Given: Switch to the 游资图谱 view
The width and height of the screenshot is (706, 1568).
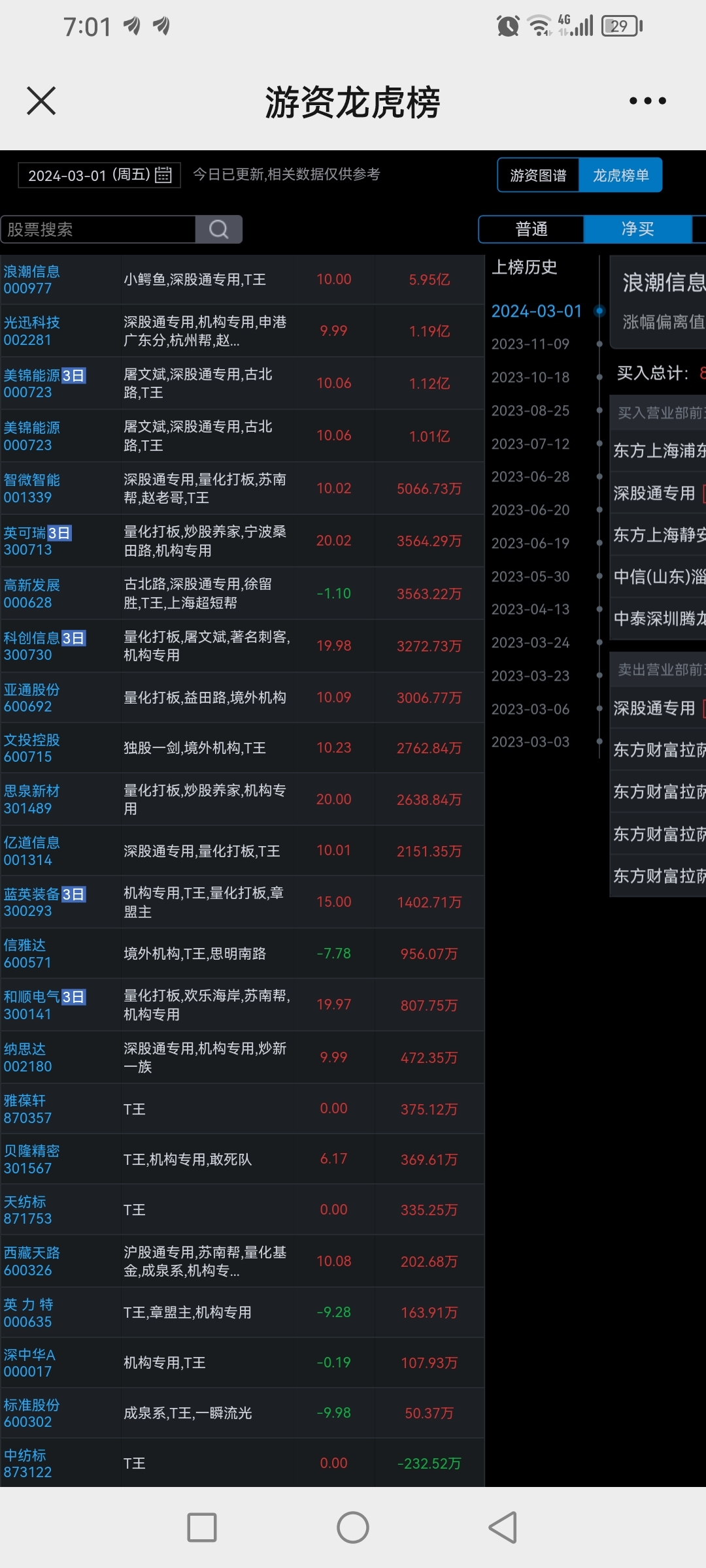Looking at the screenshot, I should [x=538, y=174].
